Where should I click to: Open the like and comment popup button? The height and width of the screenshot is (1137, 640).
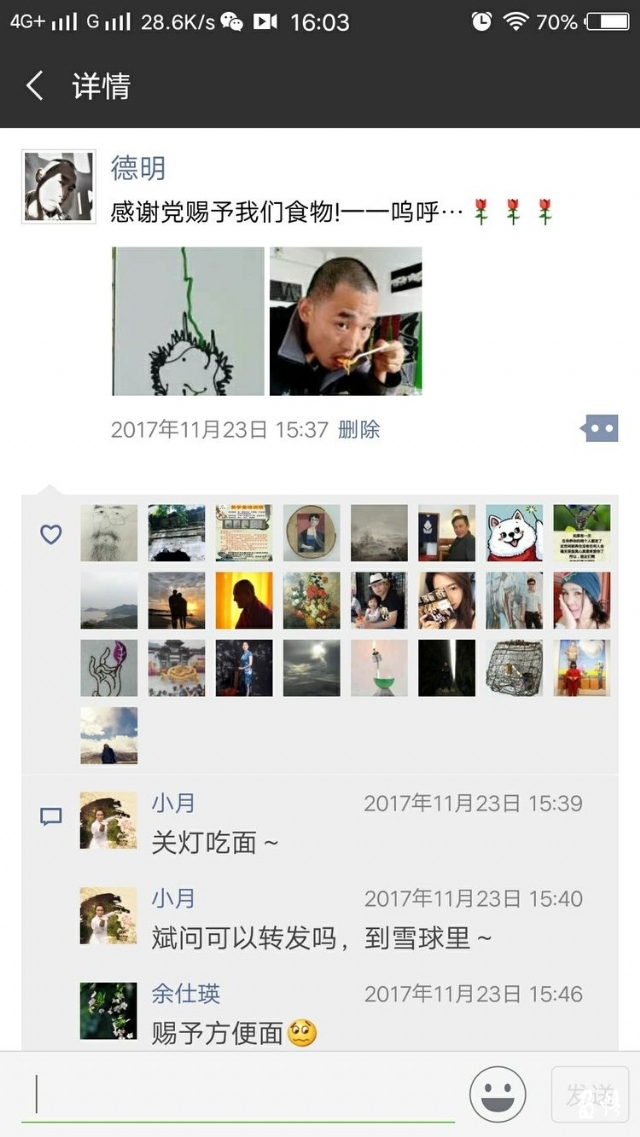point(600,429)
